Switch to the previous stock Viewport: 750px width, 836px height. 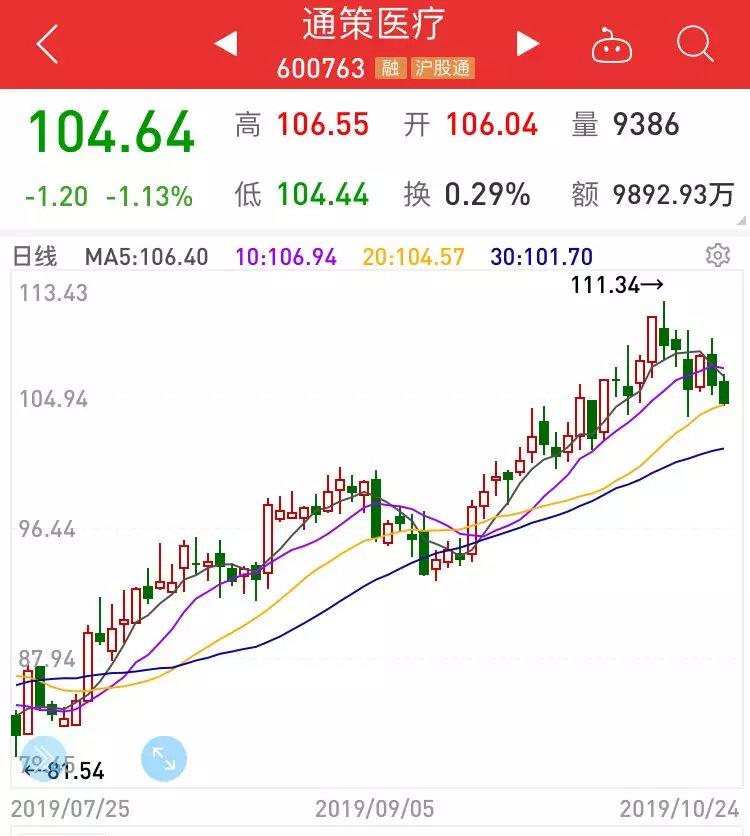coord(226,44)
